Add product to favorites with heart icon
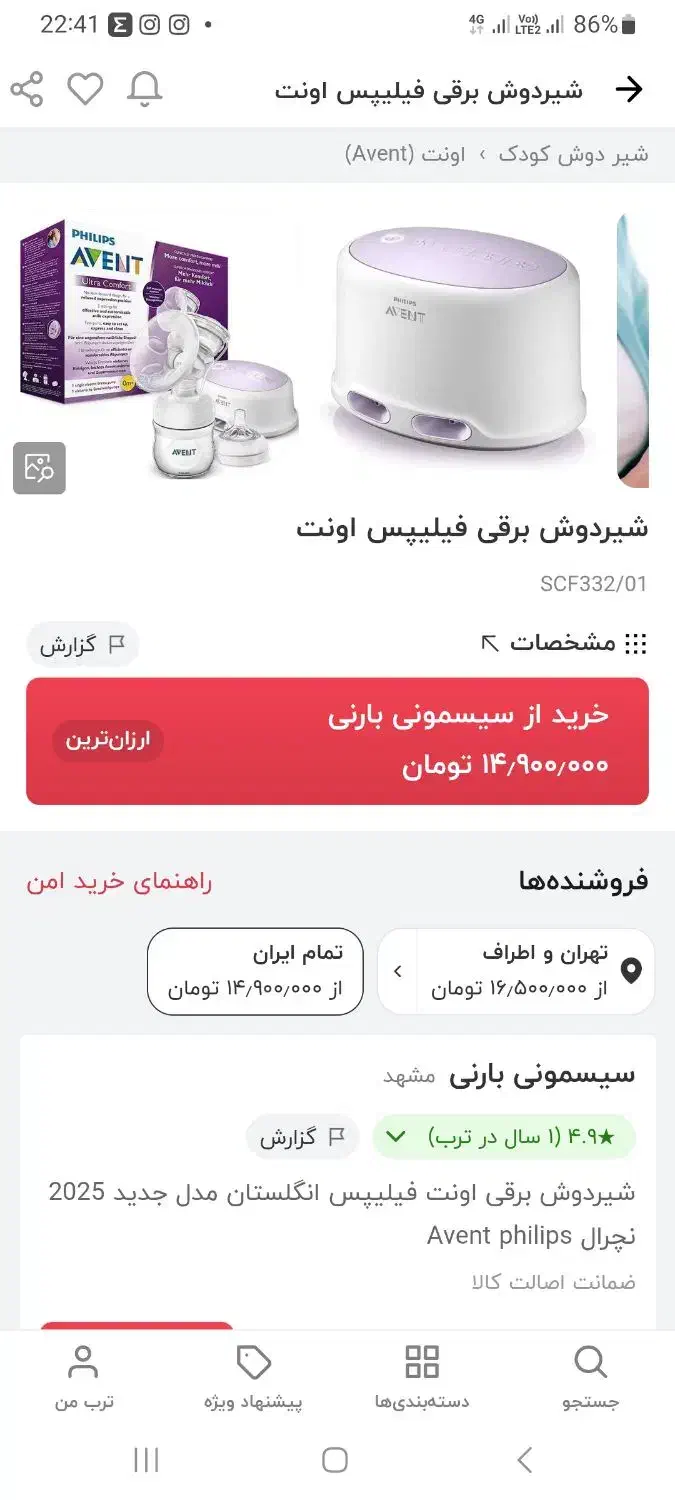Viewport: 675px width, 1500px height. click(85, 90)
